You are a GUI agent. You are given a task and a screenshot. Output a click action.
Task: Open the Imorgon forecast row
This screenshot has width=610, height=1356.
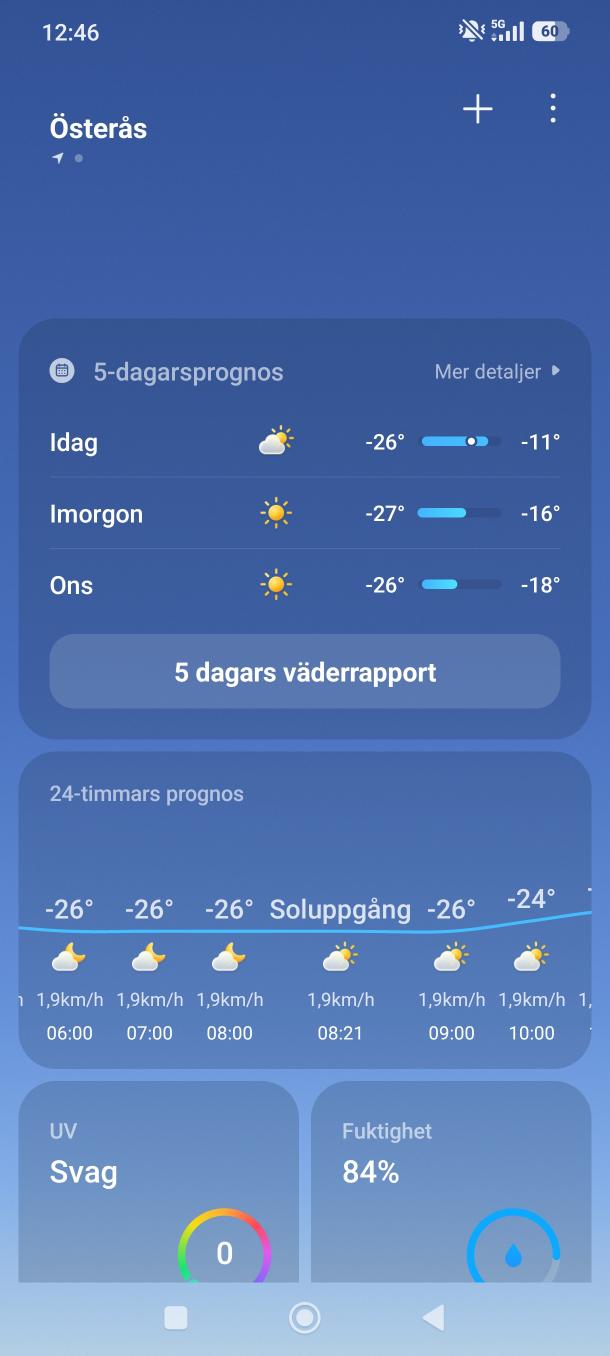pyautogui.click(x=305, y=514)
